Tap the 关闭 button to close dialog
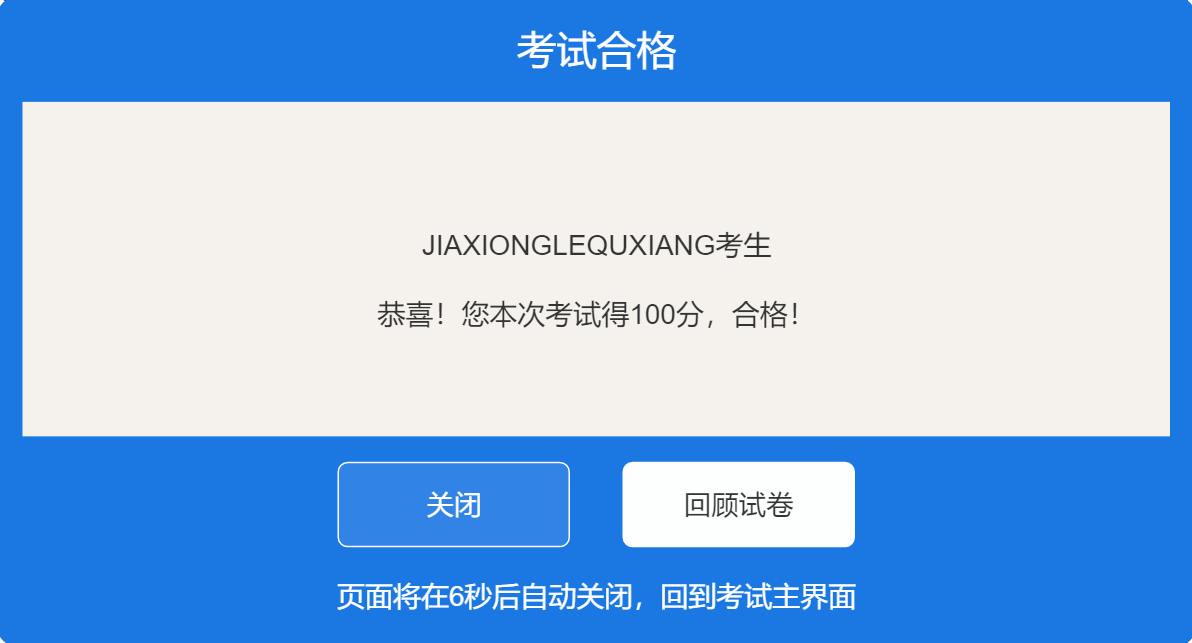This screenshot has width=1192, height=643. click(453, 505)
